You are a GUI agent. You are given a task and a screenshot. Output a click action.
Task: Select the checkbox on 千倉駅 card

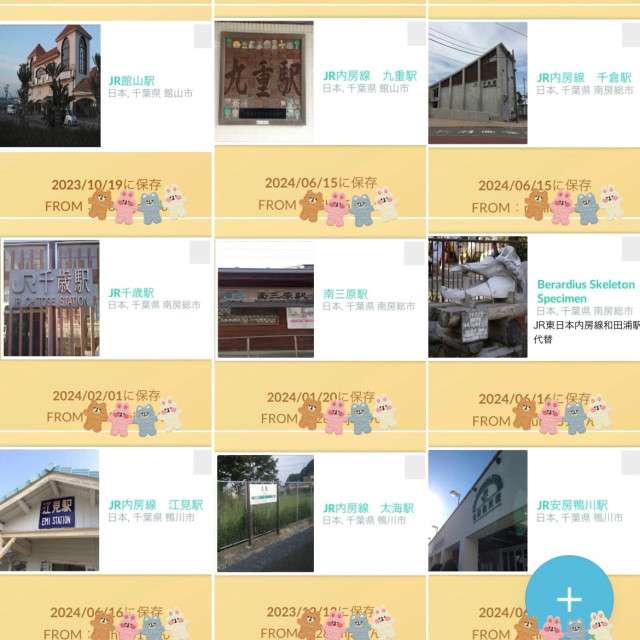[x=629, y=35]
